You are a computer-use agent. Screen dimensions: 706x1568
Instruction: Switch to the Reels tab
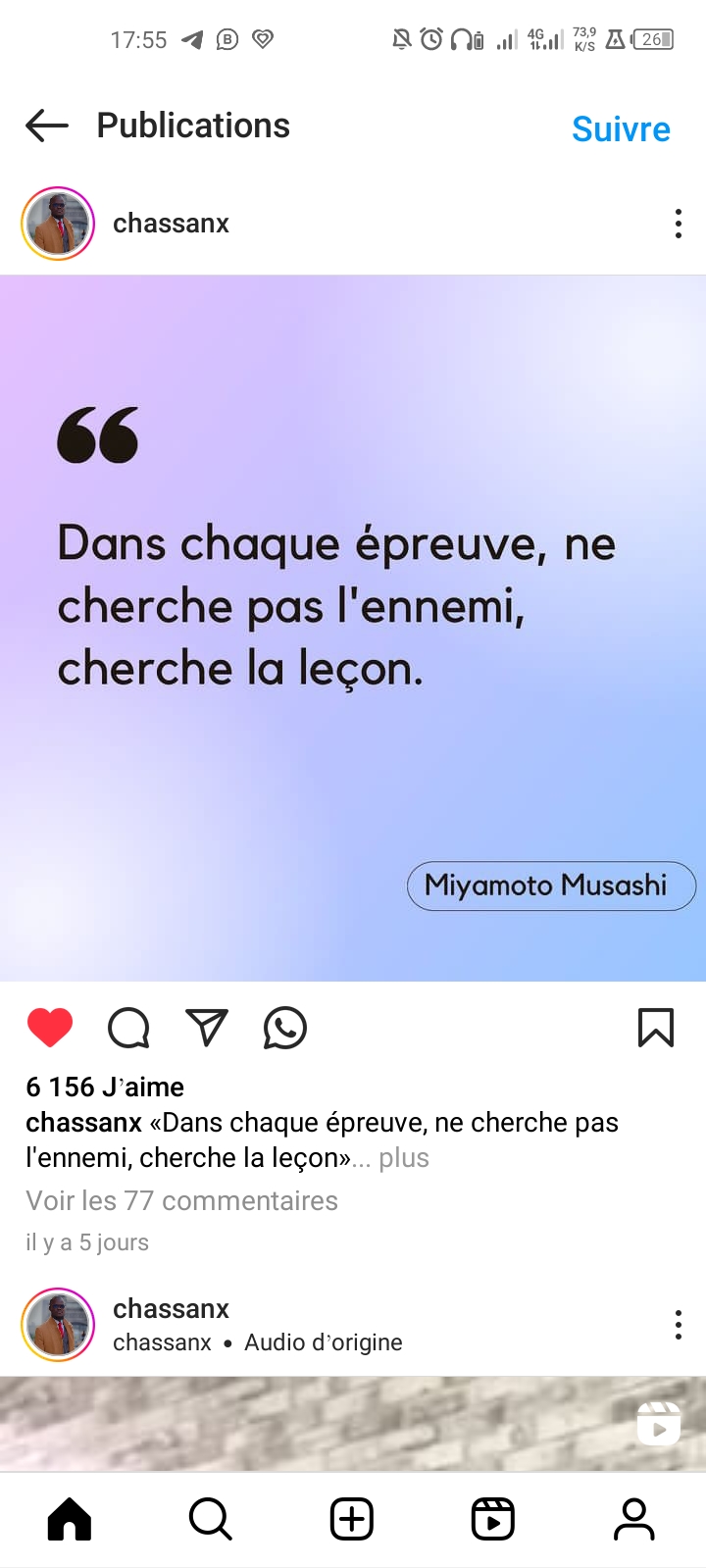(493, 1520)
